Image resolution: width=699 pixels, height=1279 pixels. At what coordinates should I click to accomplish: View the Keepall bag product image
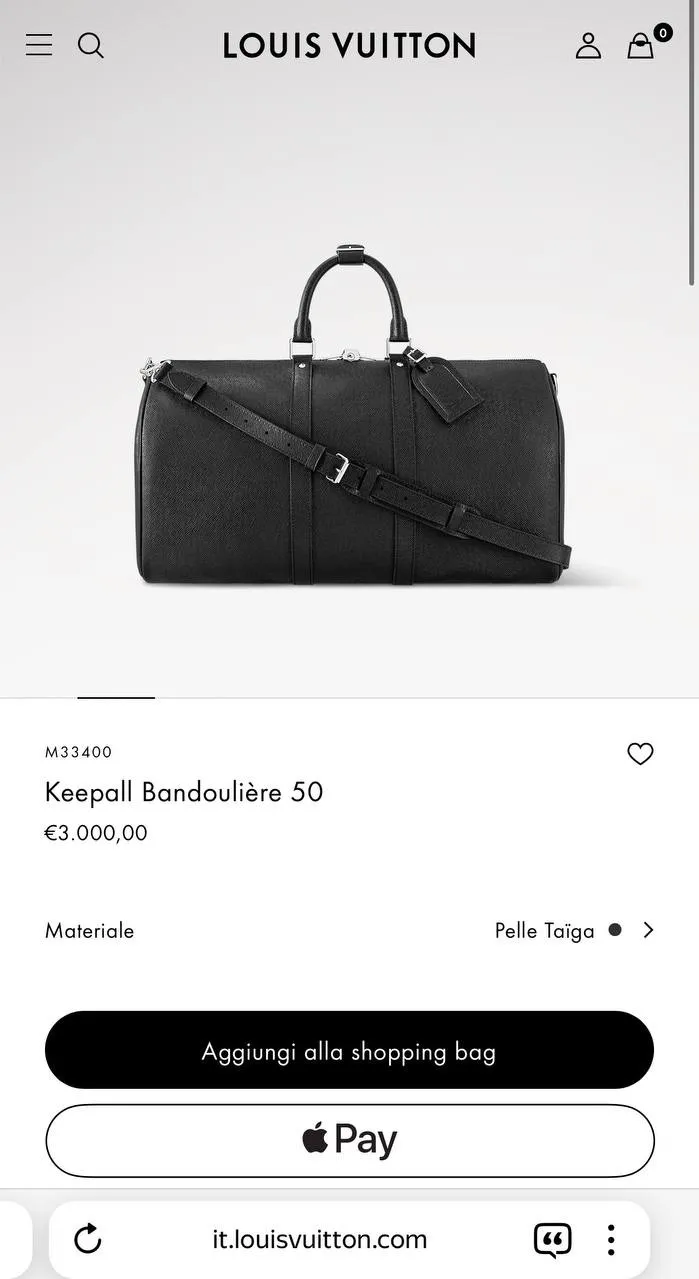click(x=349, y=420)
